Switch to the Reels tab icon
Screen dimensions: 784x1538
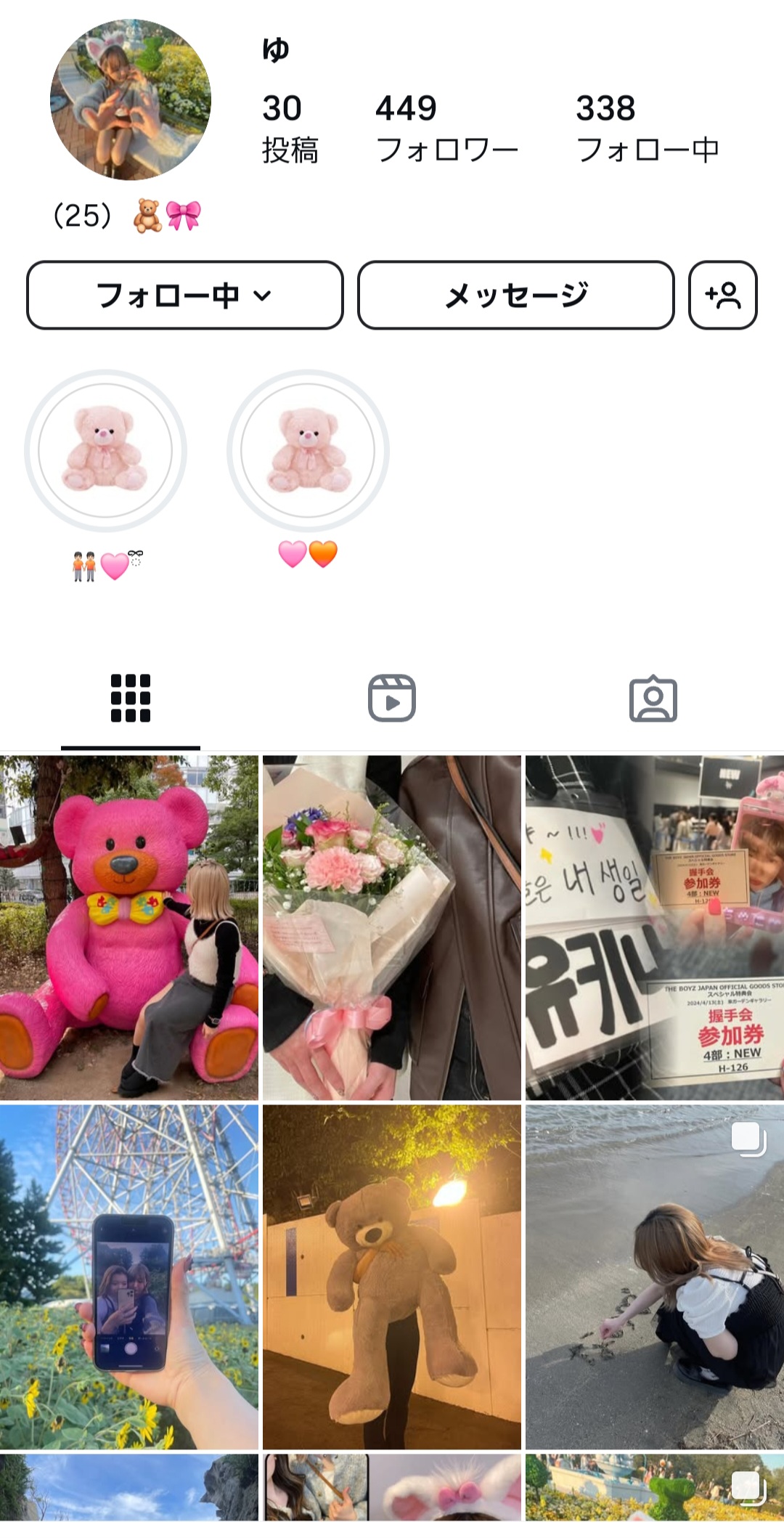(392, 699)
